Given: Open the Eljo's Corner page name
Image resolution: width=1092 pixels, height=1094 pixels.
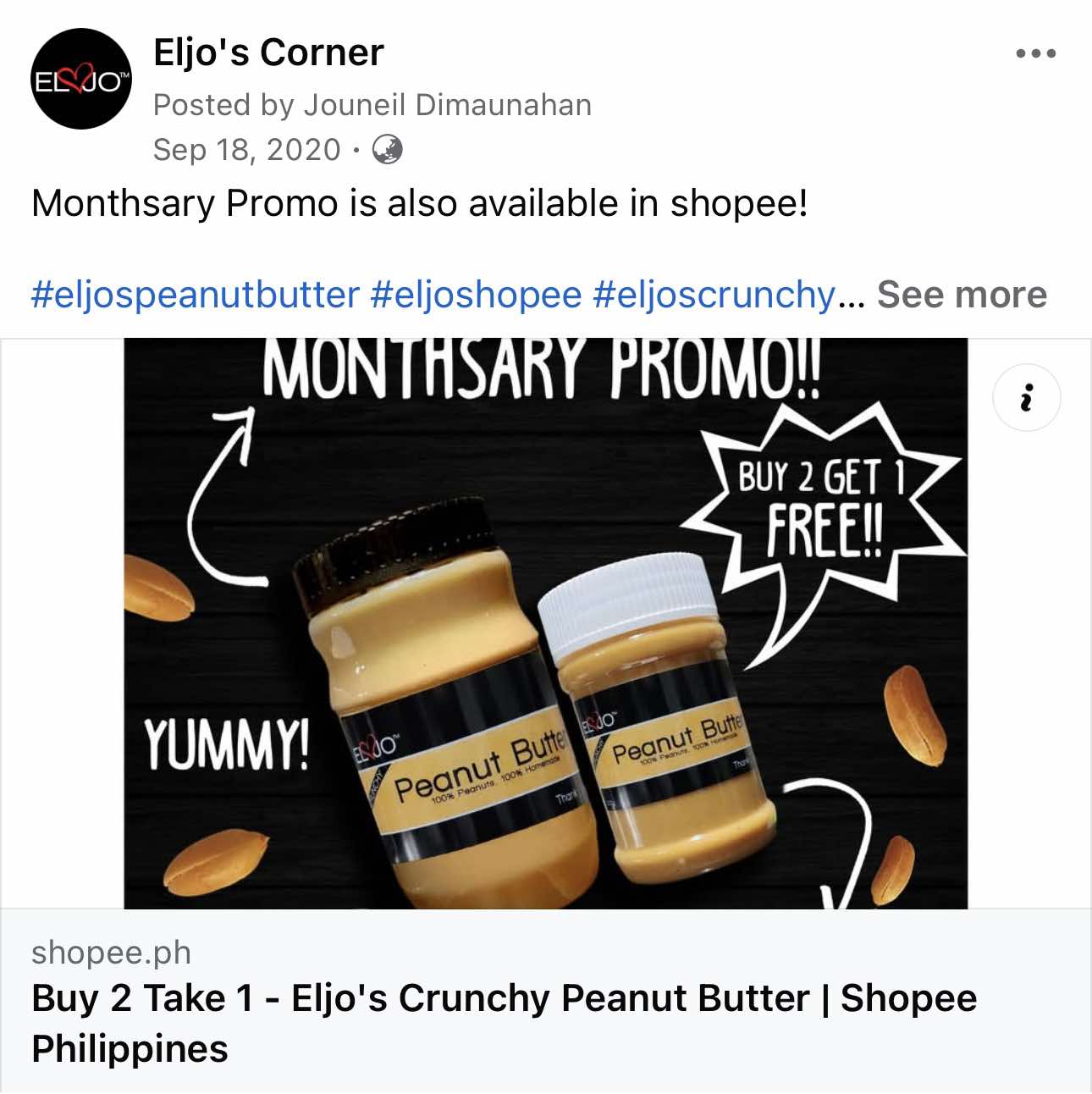Looking at the screenshot, I should click(x=268, y=52).
